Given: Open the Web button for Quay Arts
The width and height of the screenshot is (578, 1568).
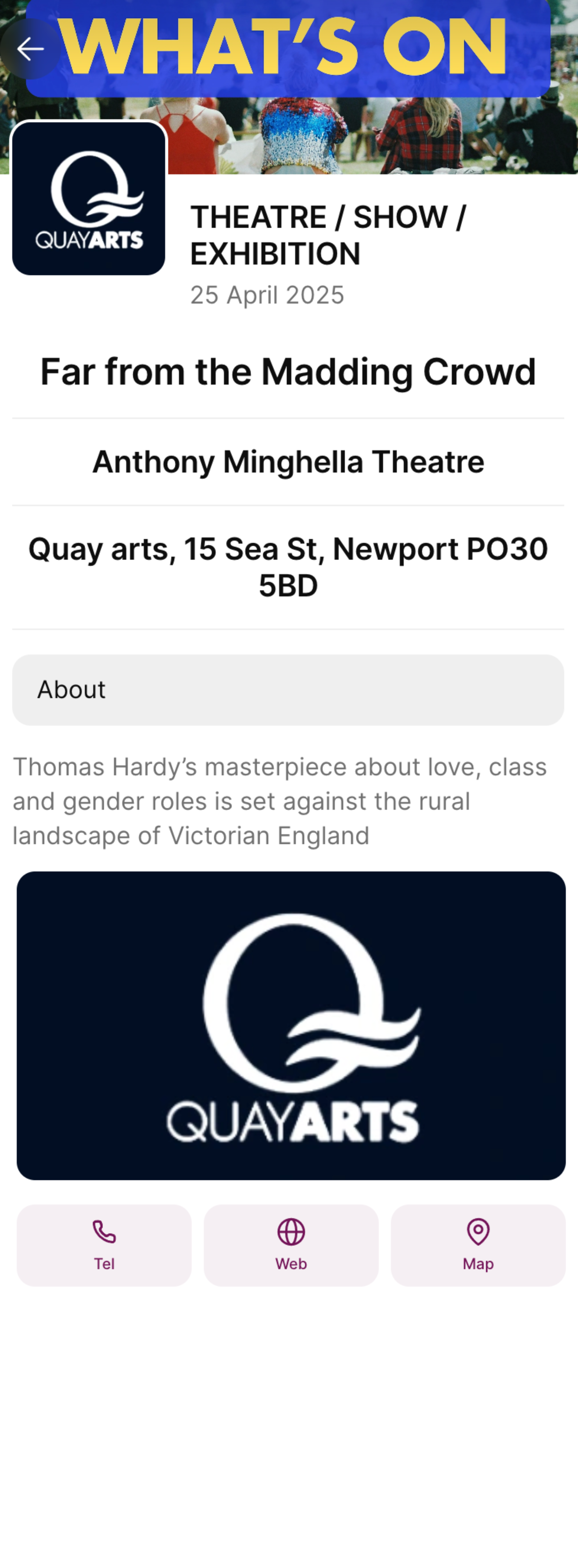Looking at the screenshot, I should (291, 1245).
